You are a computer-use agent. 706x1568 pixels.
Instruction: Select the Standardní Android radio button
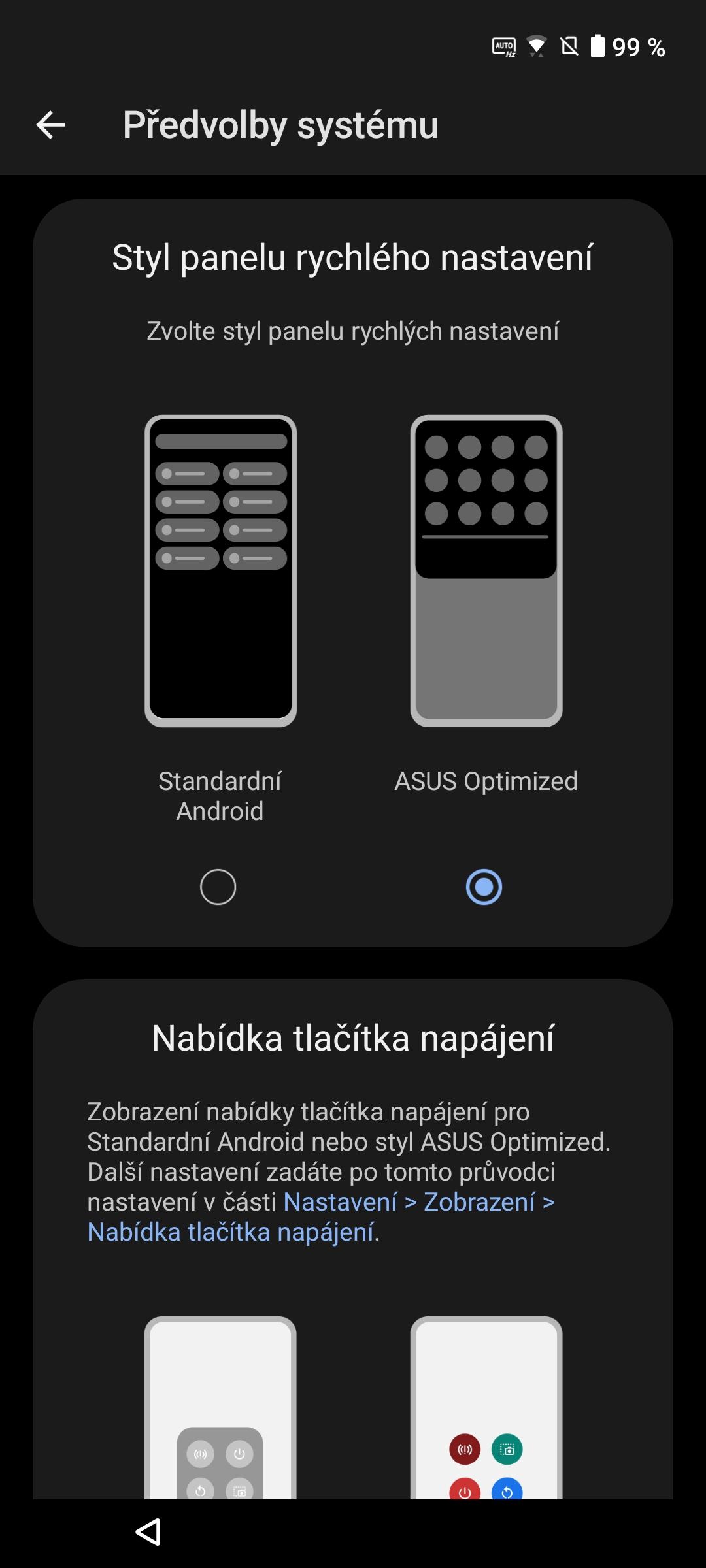click(218, 887)
